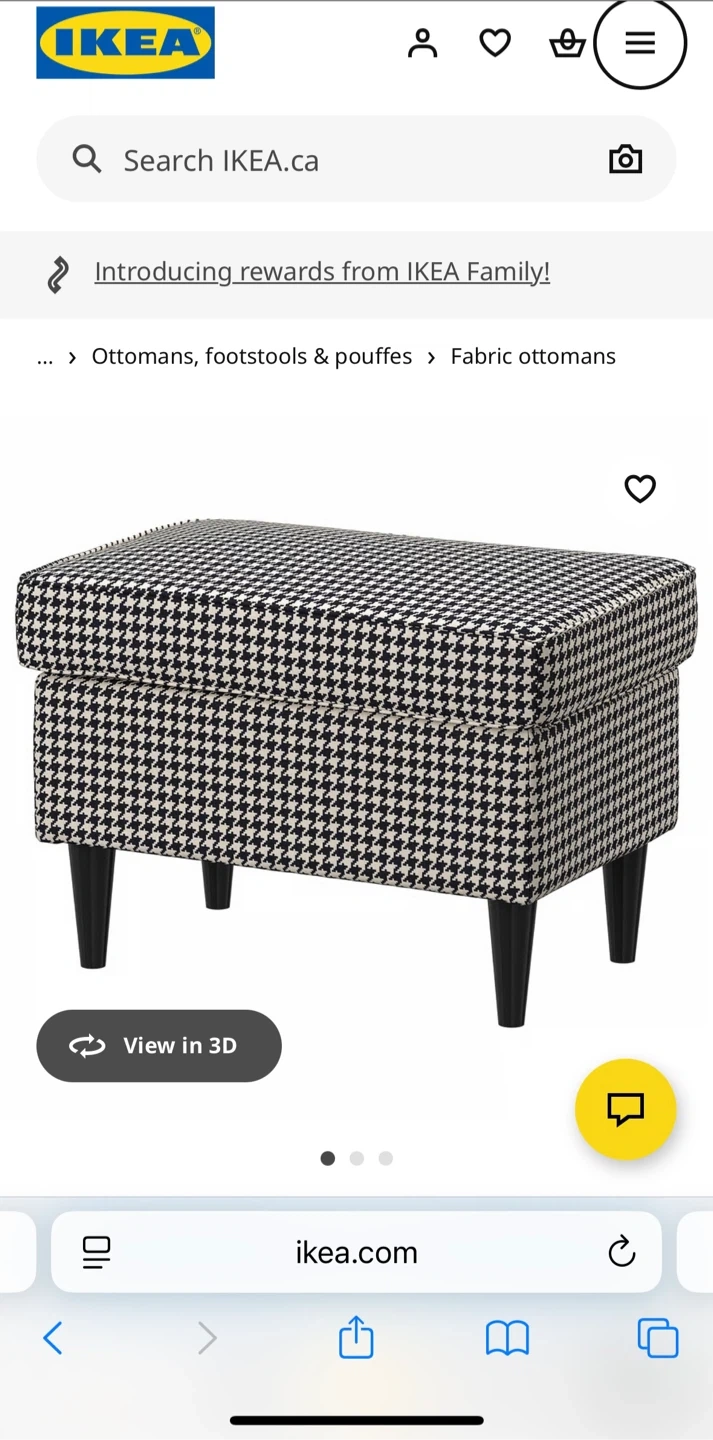Go to Fabric ottomans breadcrumb

tap(533, 357)
